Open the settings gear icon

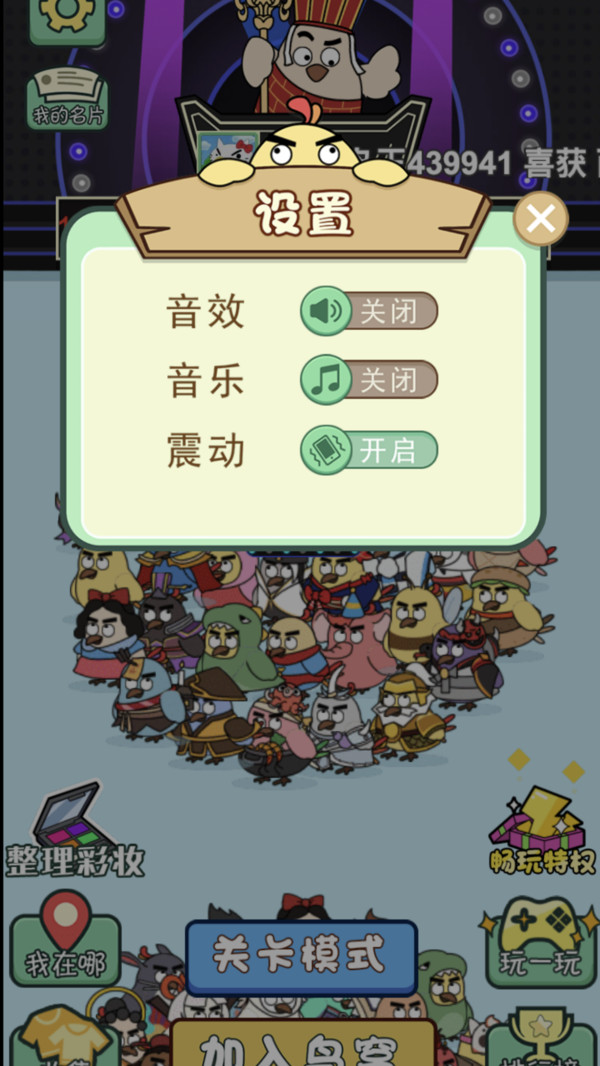coord(67,19)
